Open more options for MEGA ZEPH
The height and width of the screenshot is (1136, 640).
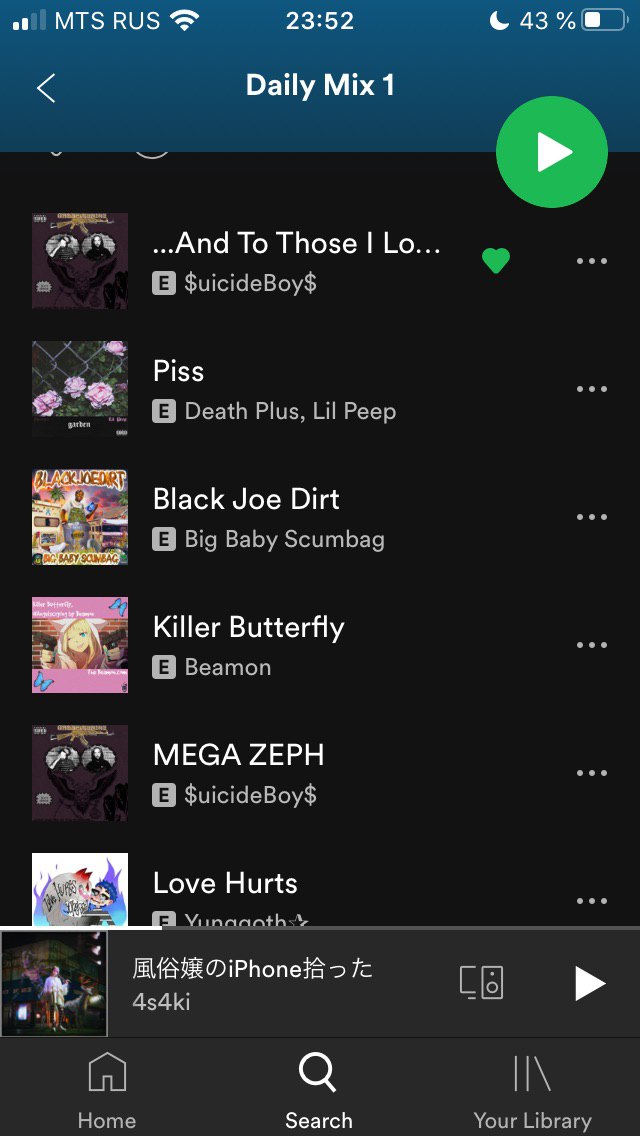pos(592,773)
